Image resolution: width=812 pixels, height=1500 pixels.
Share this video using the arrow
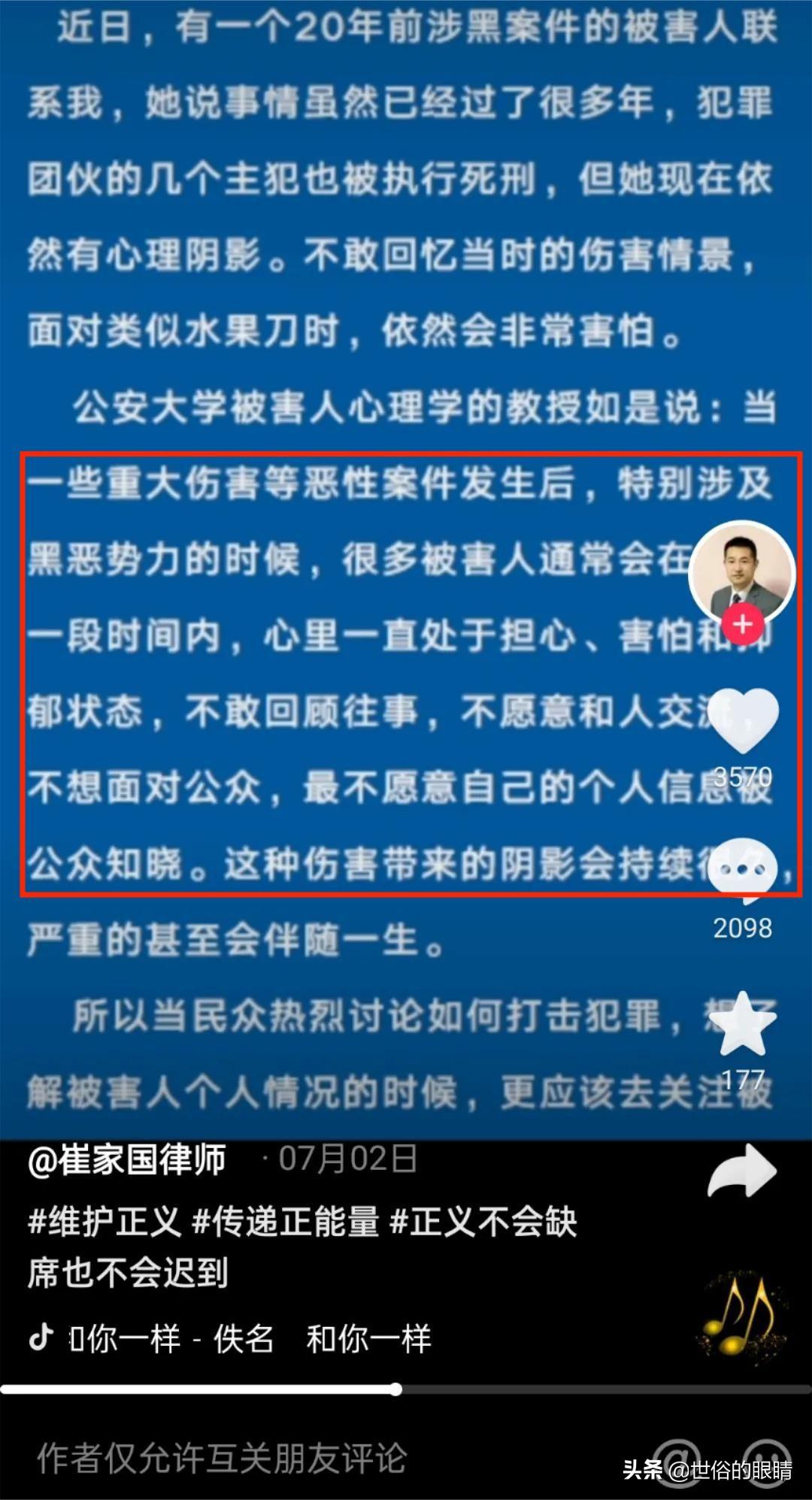742,1172
